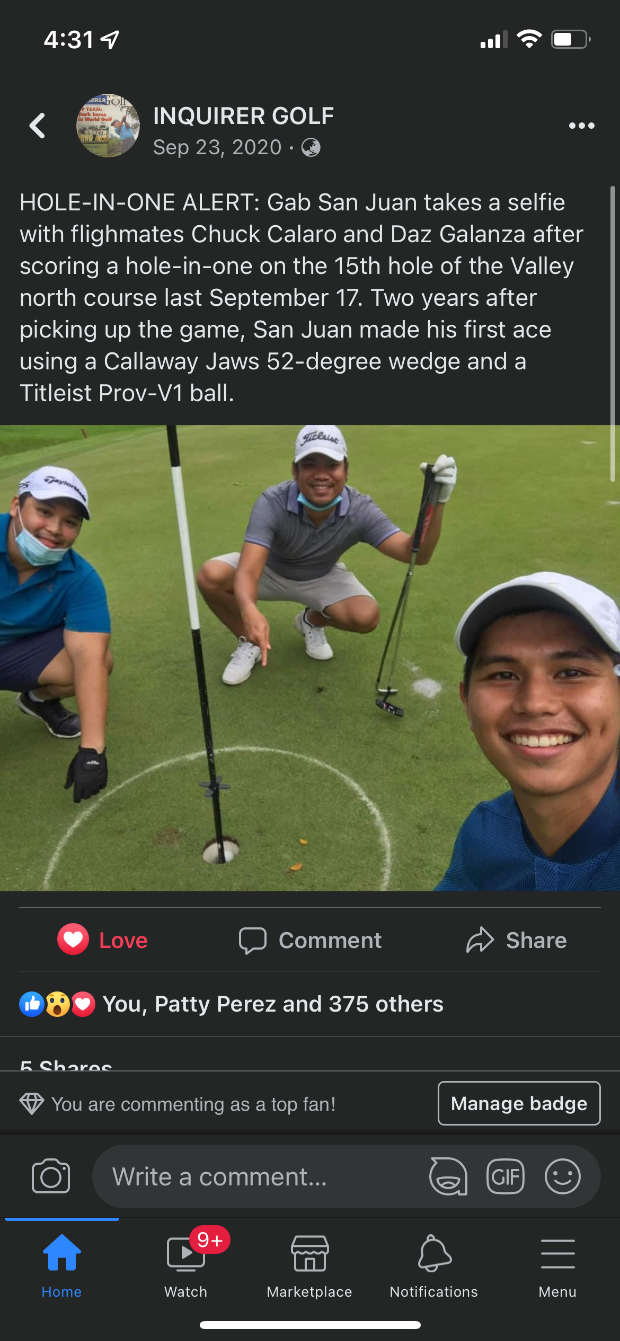The image size is (620, 1341).
Task: Open the Marketplace tab
Action: tap(309, 1266)
